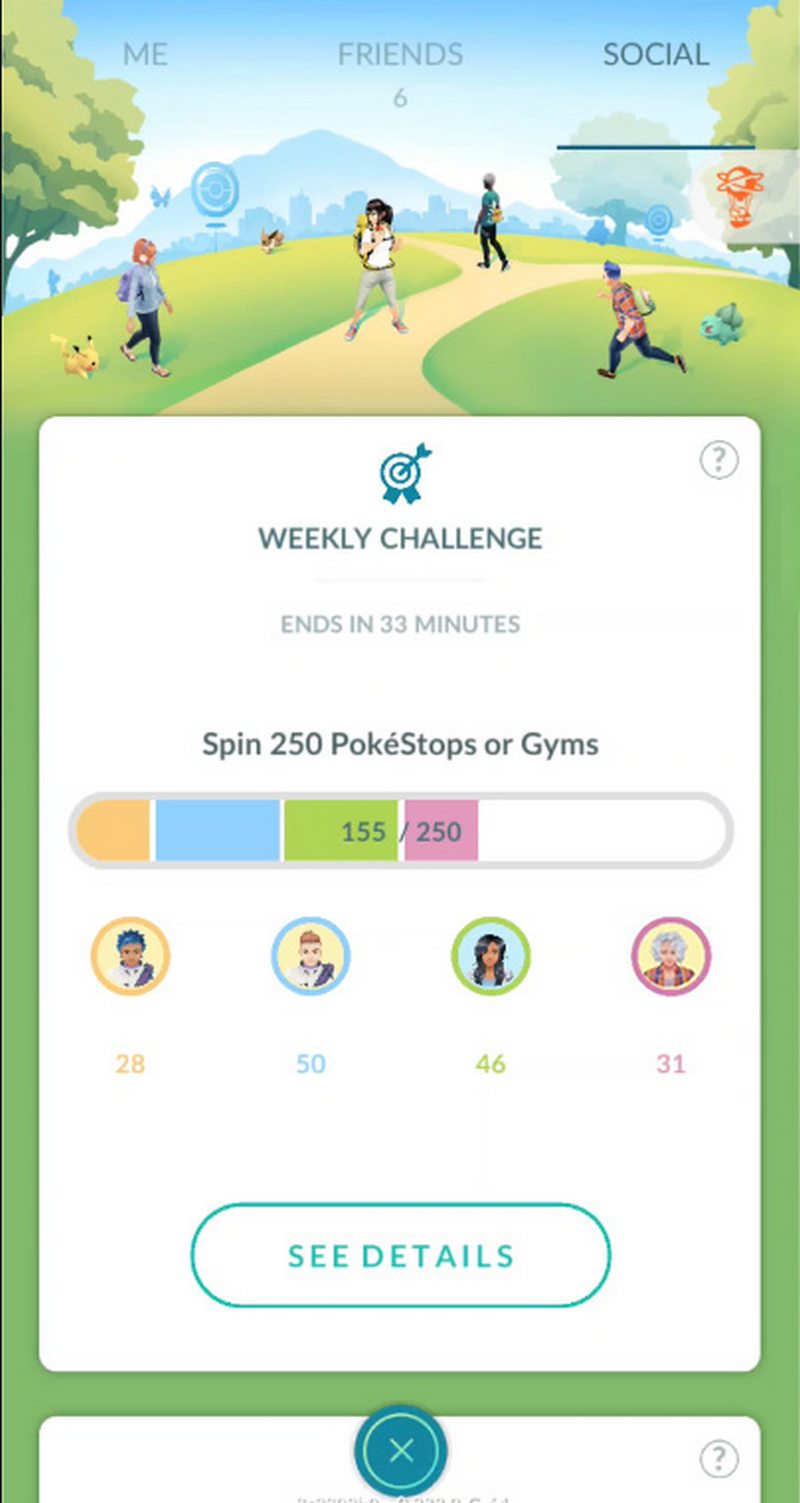View the avatar with 50 spins
Image resolution: width=800 pixels, height=1503 pixels.
[310, 957]
